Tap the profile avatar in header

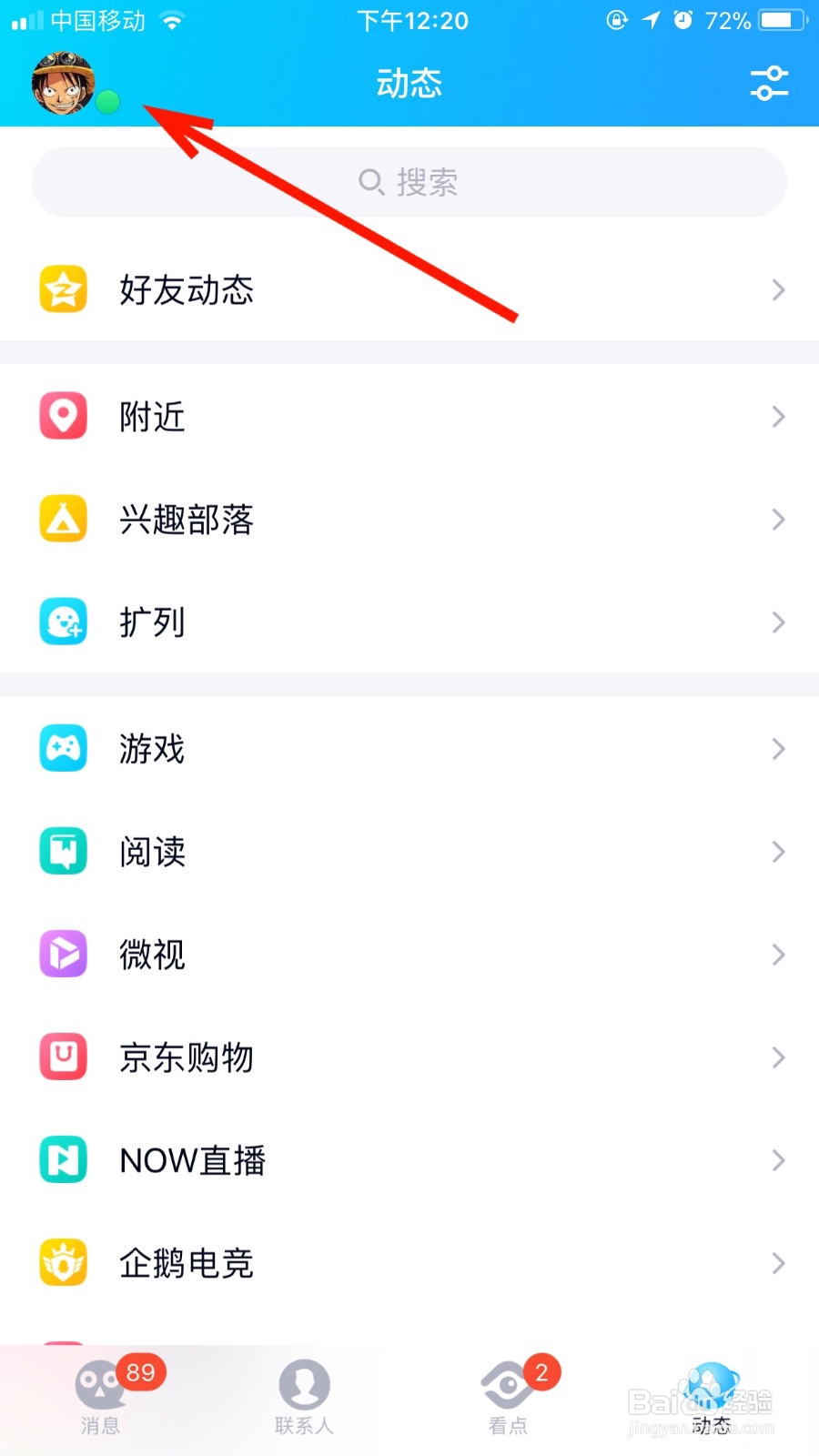pyautogui.click(x=64, y=84)
